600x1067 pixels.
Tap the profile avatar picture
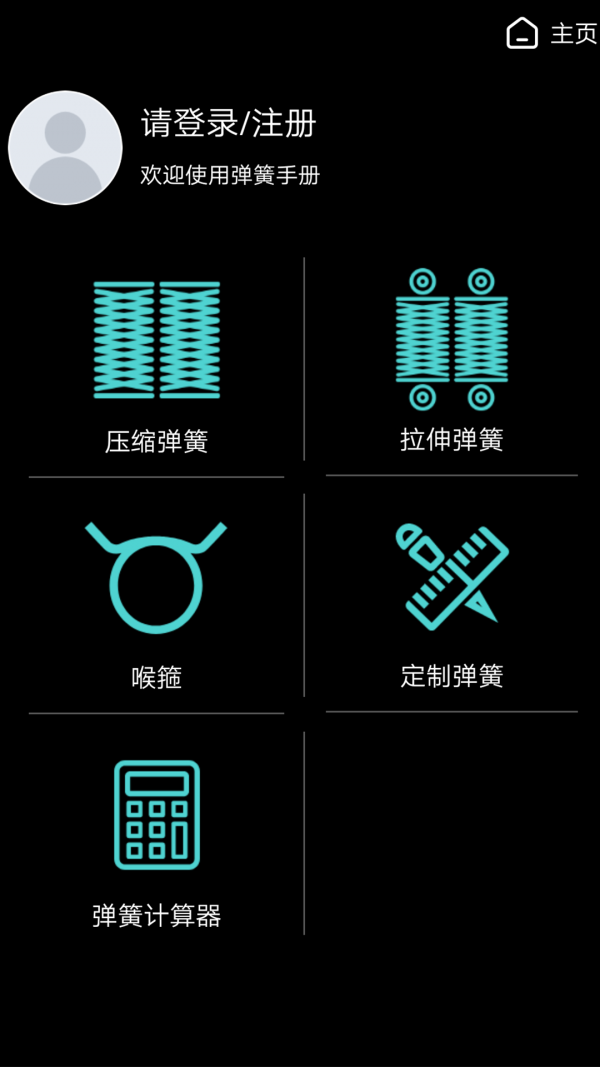pyautogui.click(x=66, y=148)
